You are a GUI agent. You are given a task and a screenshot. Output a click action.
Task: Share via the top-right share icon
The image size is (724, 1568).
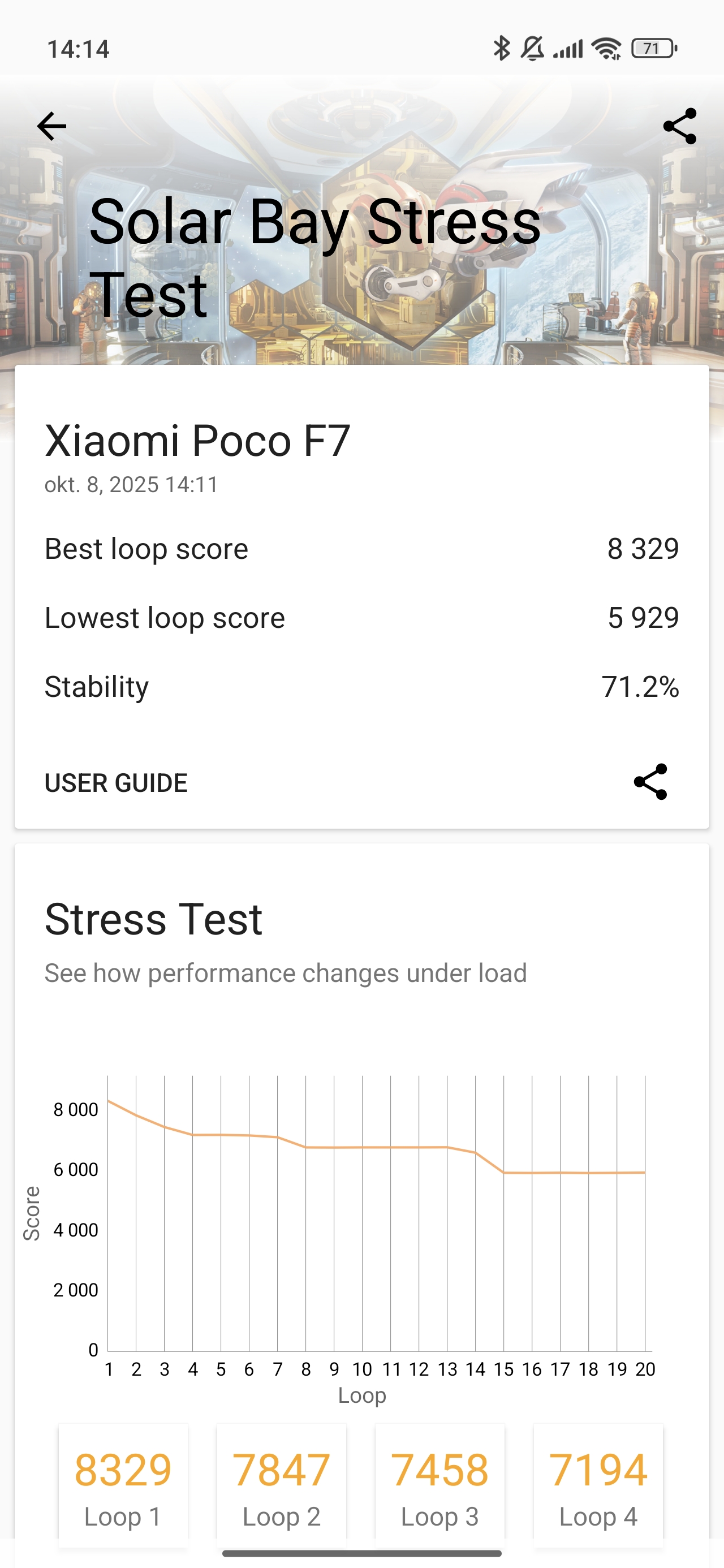point(679,127)
